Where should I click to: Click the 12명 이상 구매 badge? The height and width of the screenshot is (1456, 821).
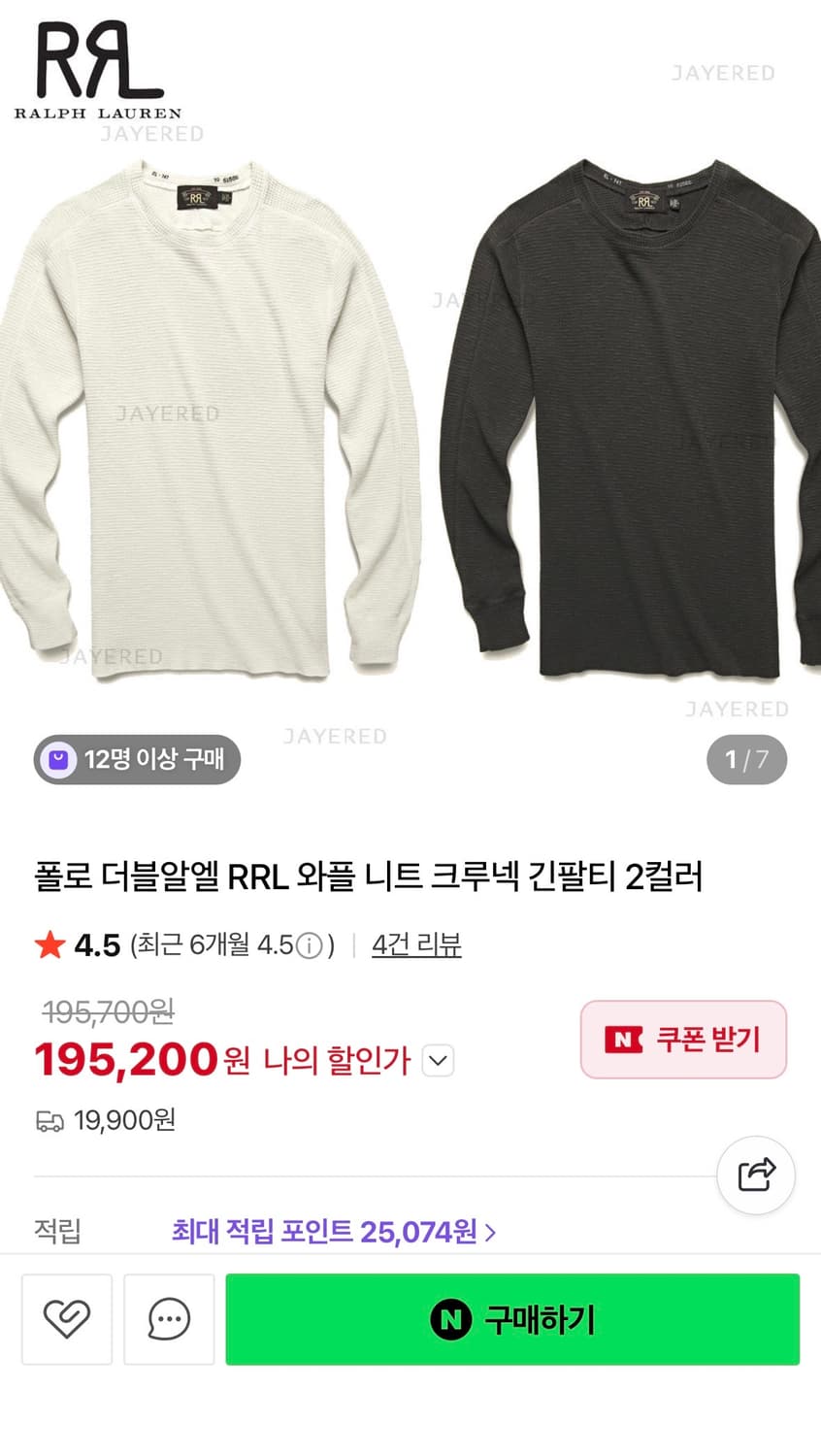click(x=136, y=760)
